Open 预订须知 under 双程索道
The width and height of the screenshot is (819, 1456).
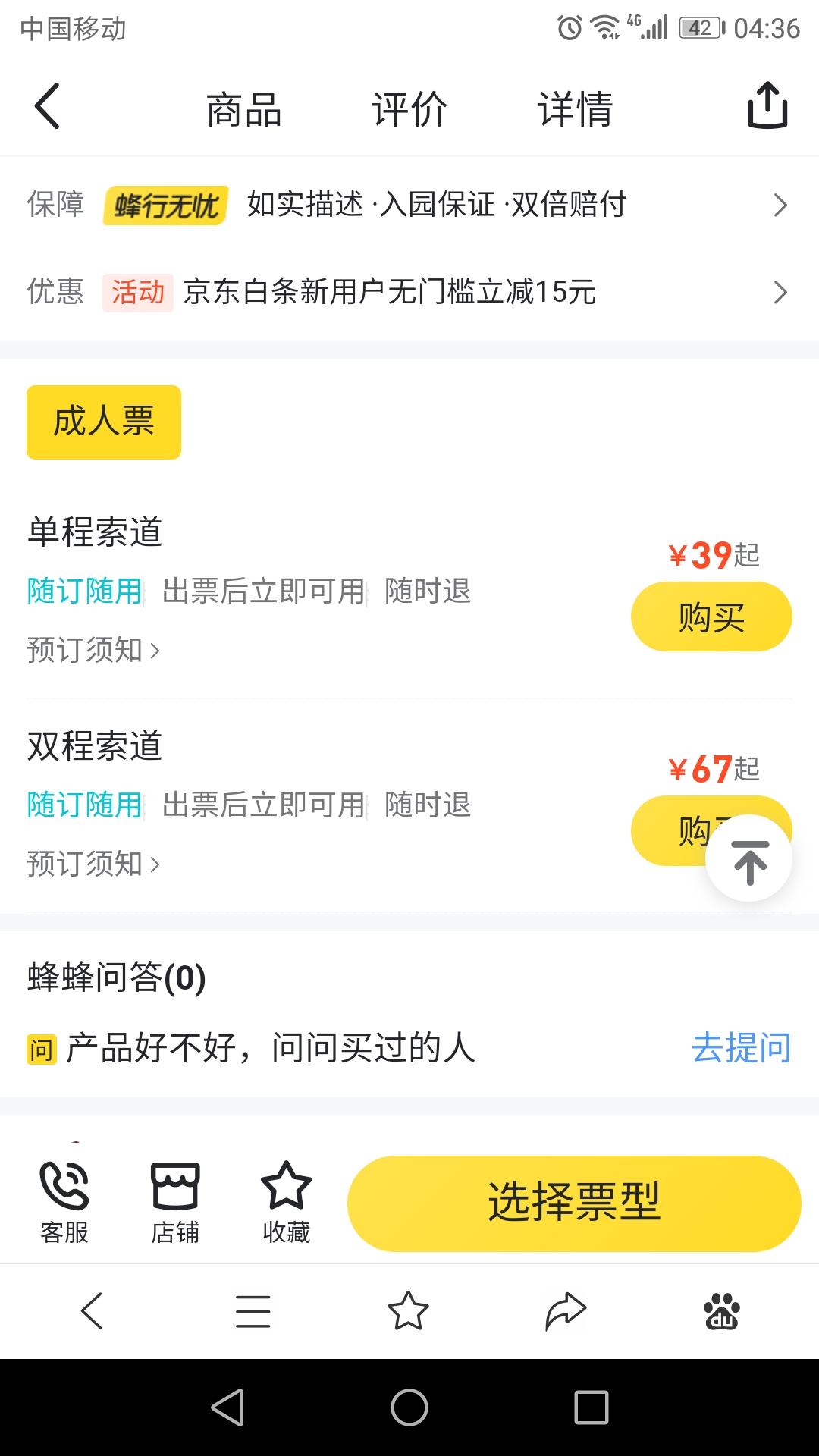[x=93, y=864]
